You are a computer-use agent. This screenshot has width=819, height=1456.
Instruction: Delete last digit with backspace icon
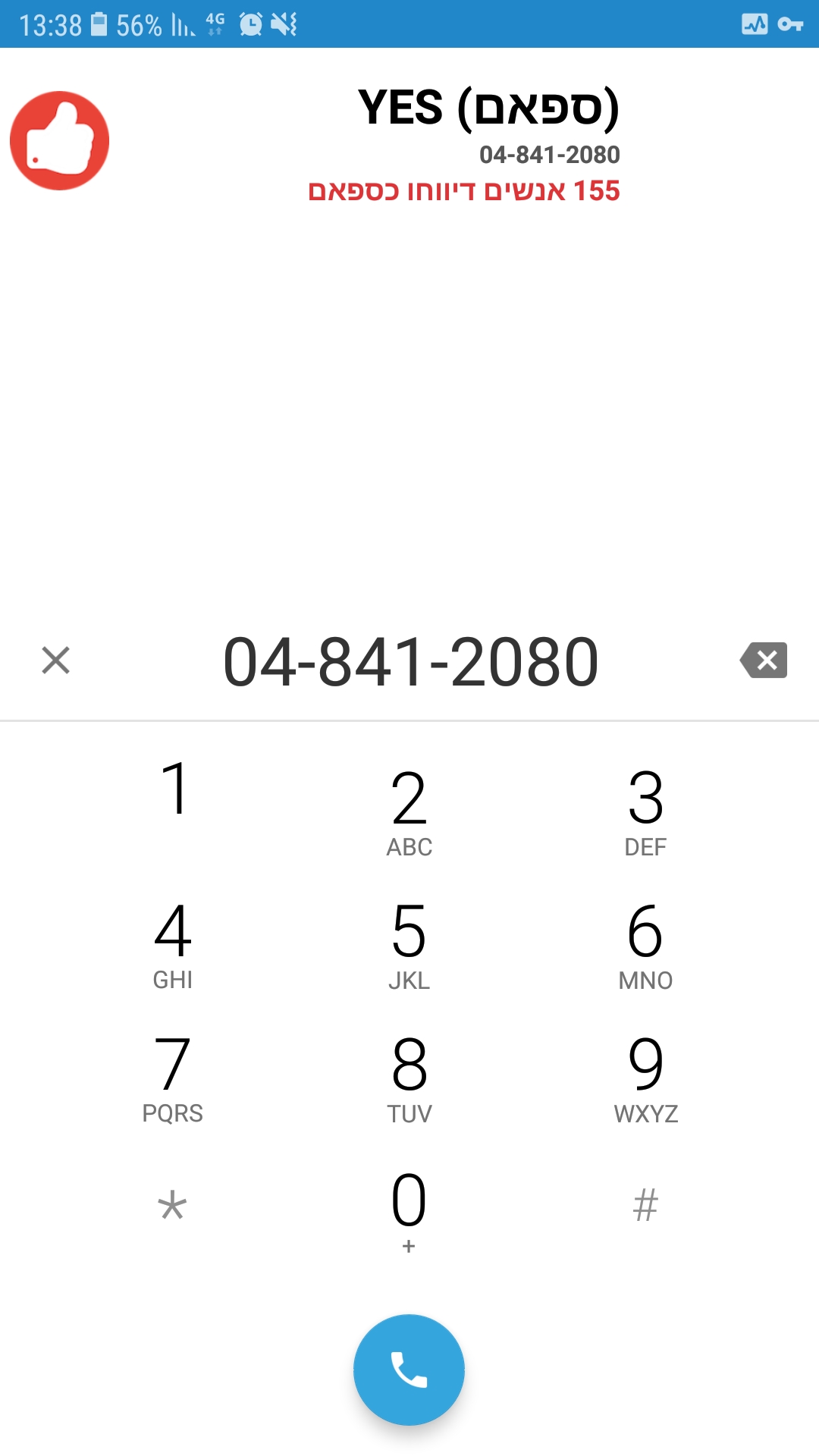(x=764, y=660)
